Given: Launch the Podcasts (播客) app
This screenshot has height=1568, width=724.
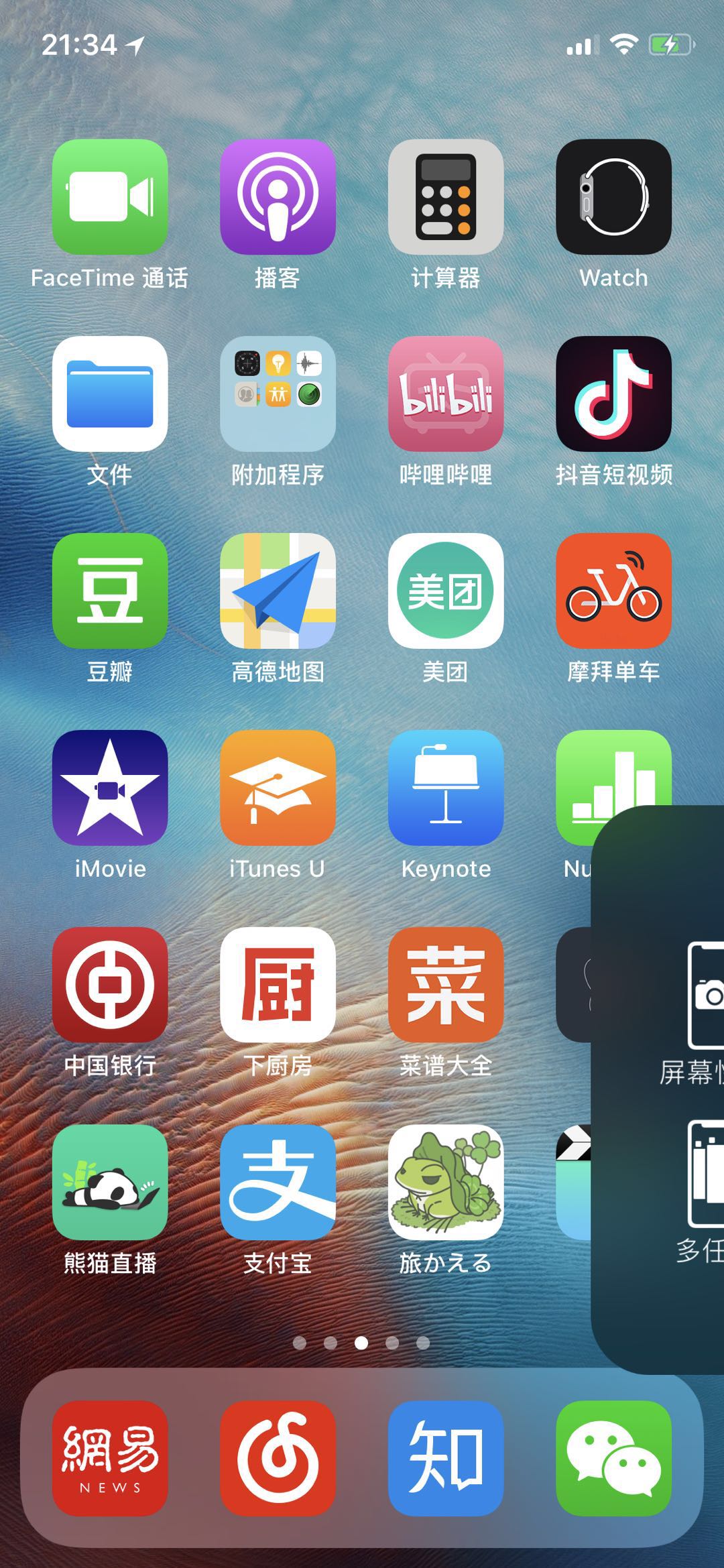Looking at the screenshot, I should pos(278,196).
